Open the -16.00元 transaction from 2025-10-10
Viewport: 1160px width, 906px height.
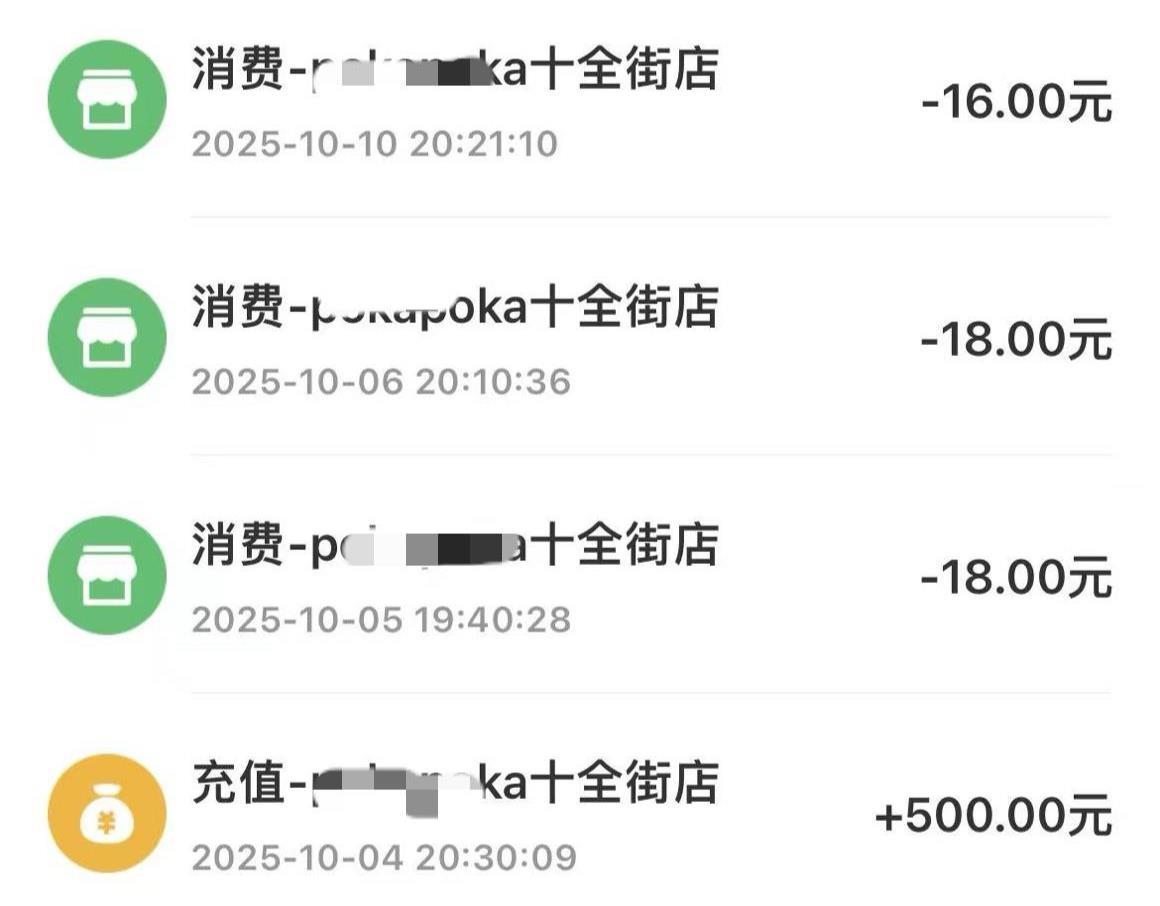click(580, 100)
